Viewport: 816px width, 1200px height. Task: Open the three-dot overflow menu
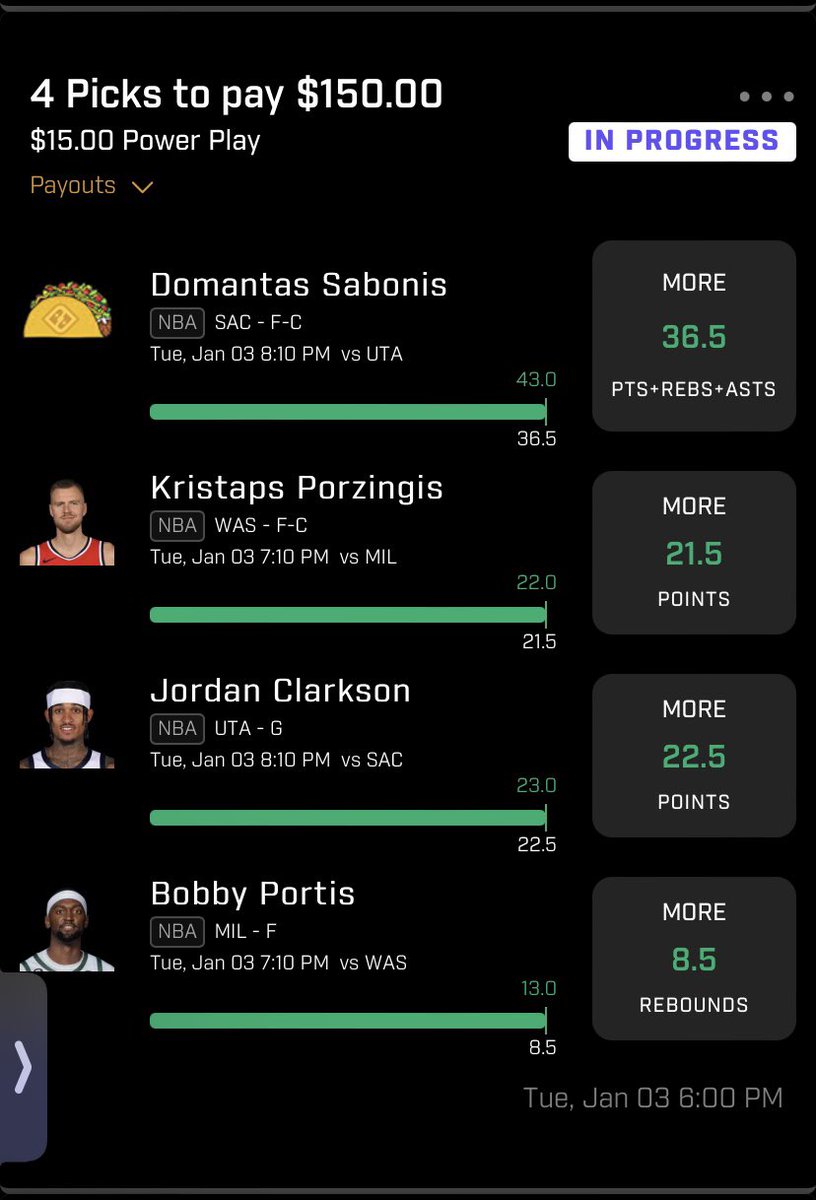click(x=767, y=97)
